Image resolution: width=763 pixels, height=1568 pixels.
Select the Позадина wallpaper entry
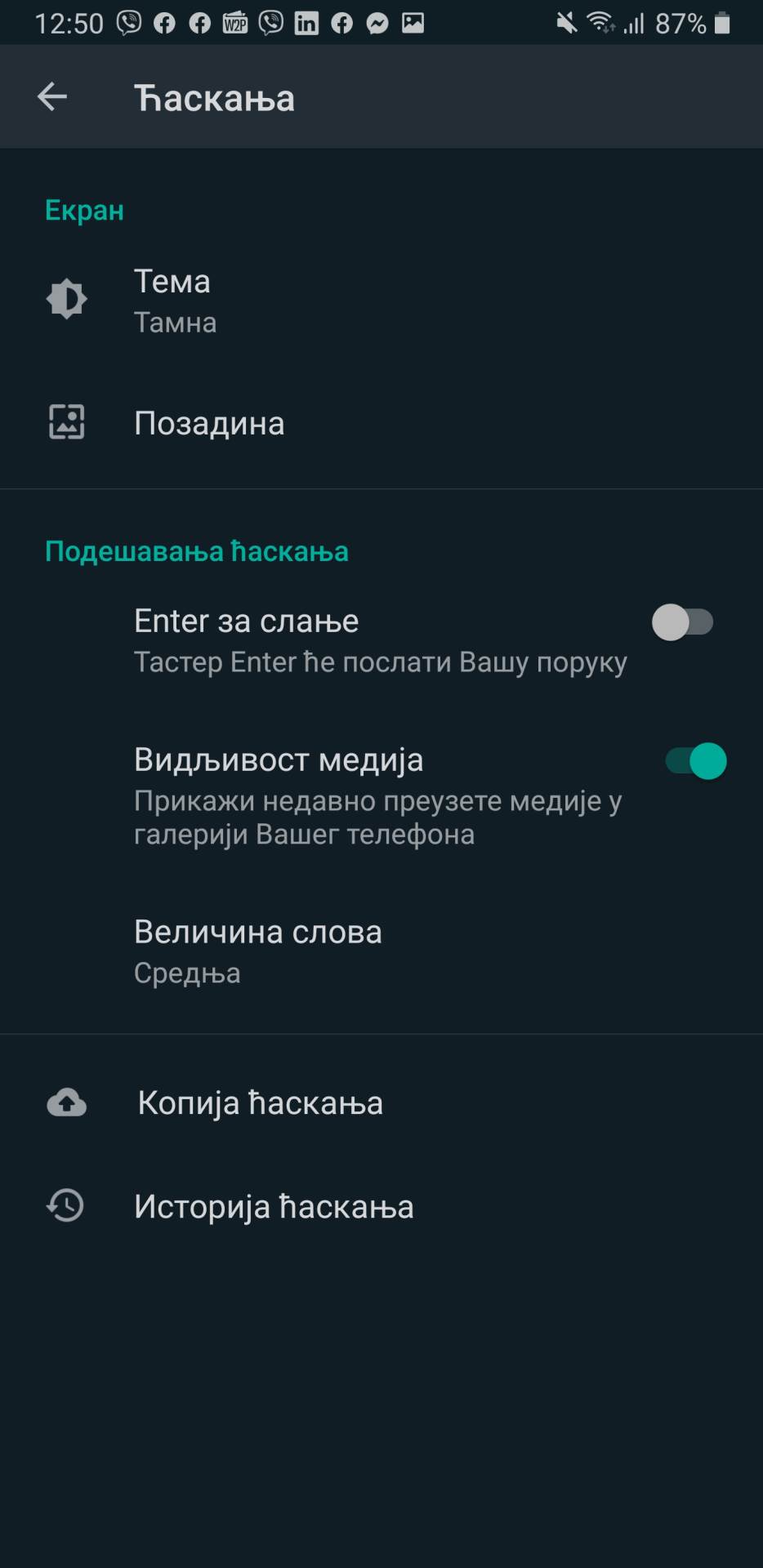(210, 422)
